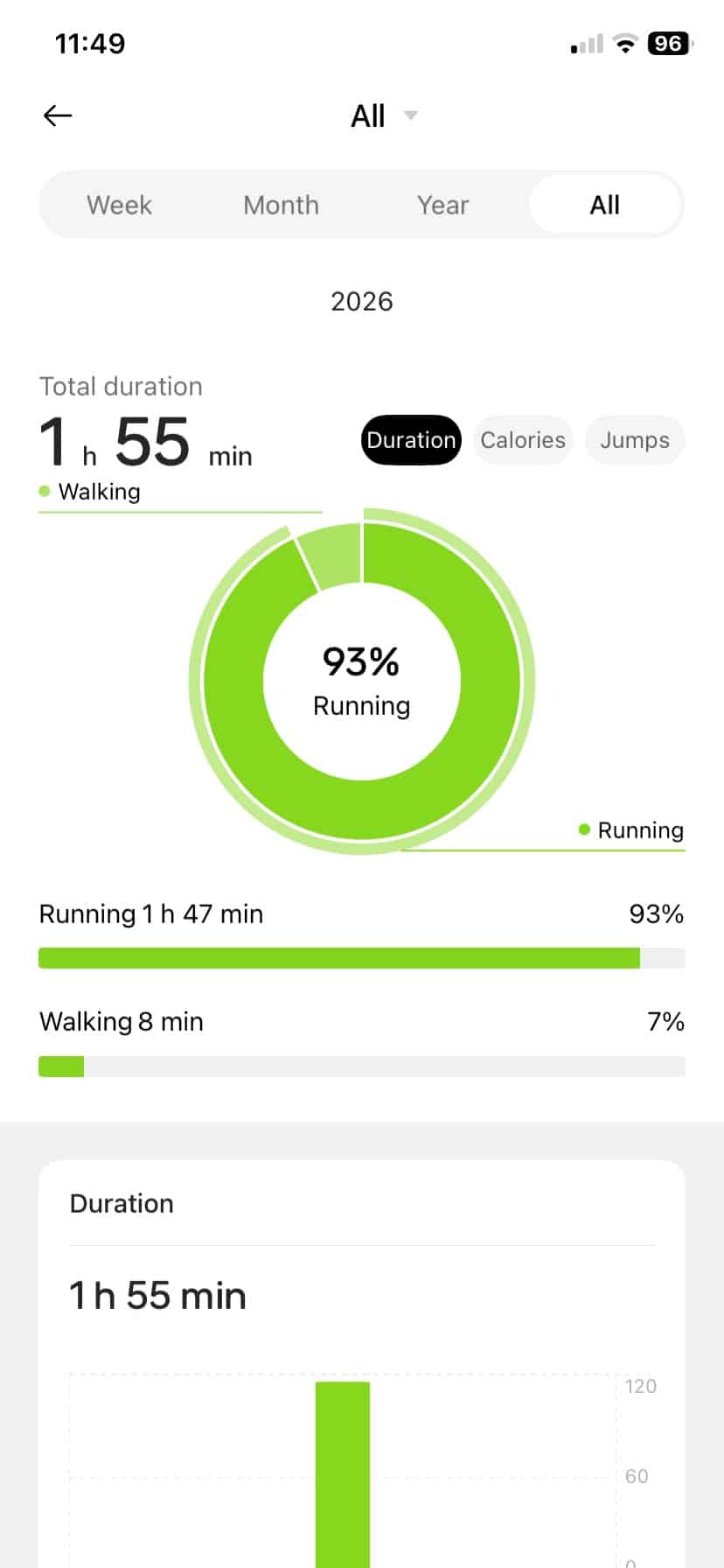Switch to the Year tab
Viewport: 724px width, 1568px height.
[x=442, y=205]
